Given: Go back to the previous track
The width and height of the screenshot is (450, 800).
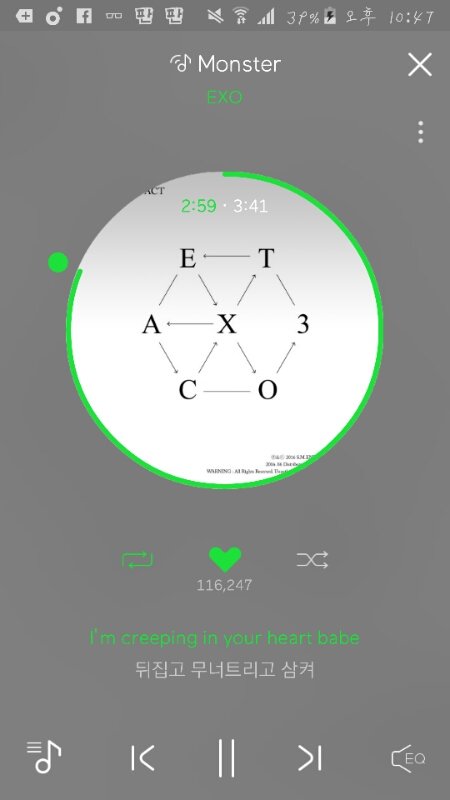Looking at the screenshot, I should pos(142,758).
